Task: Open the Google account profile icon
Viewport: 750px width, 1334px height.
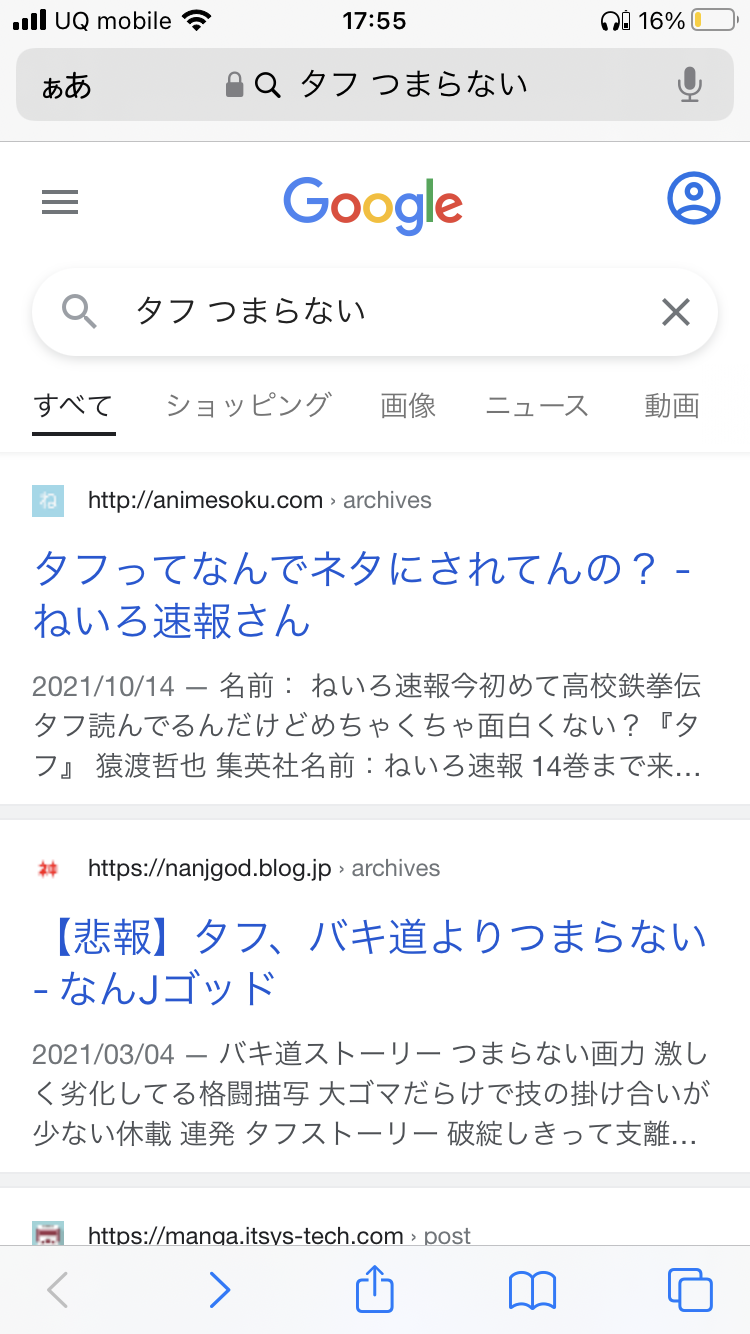Action: tap(693, 199)
